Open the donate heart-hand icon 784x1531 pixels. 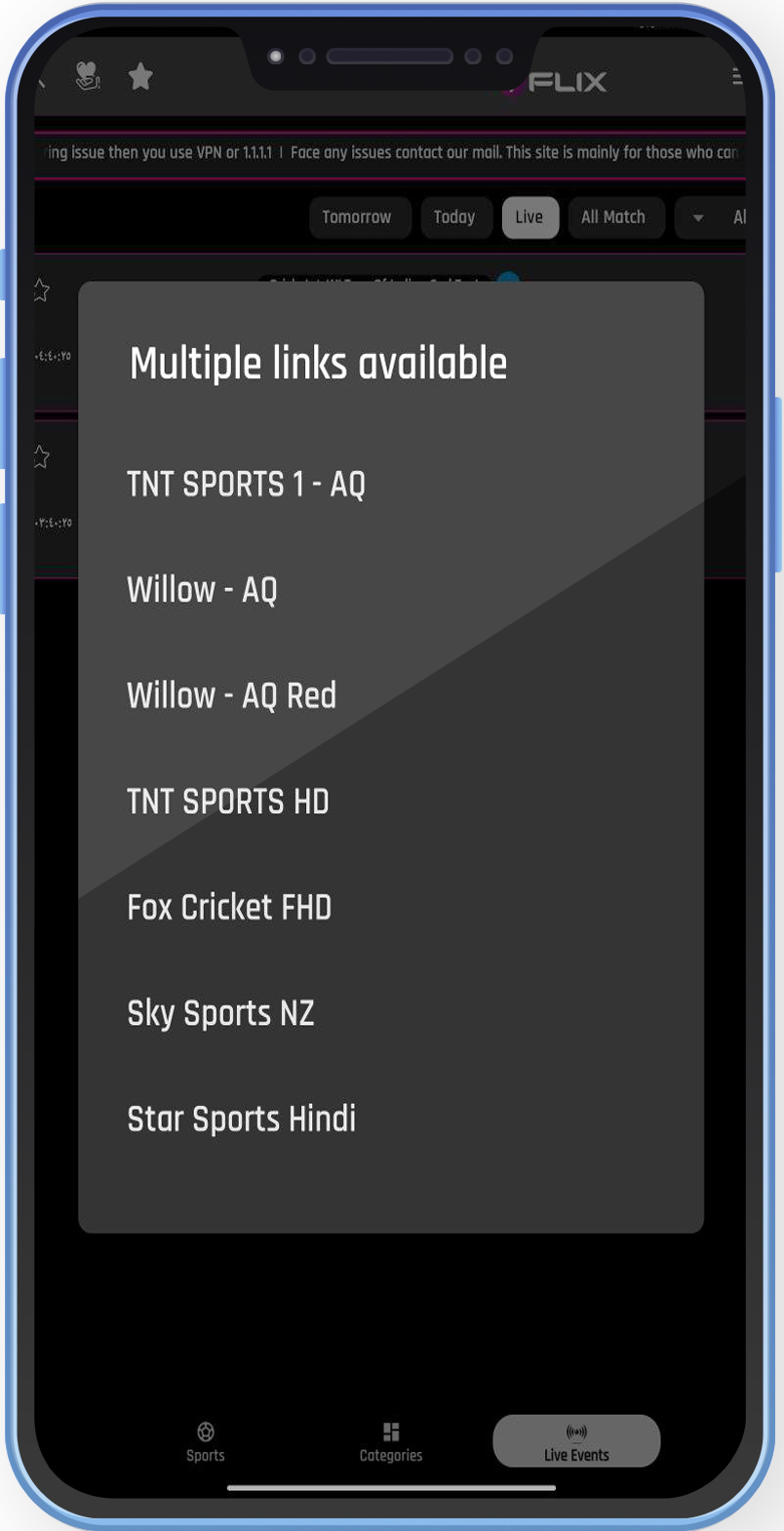[x=88, y=76]
